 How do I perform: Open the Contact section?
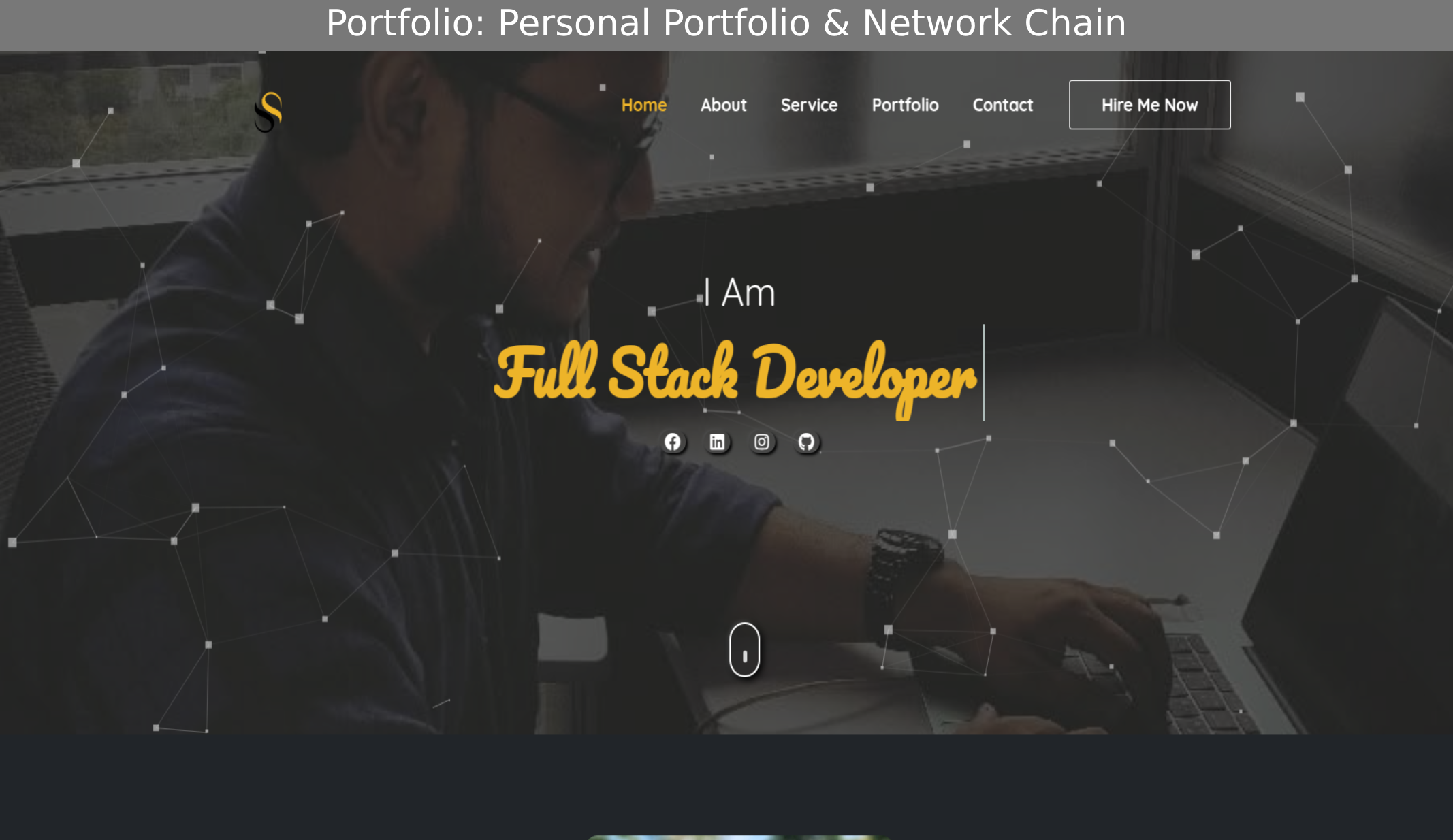point(1002,105)
